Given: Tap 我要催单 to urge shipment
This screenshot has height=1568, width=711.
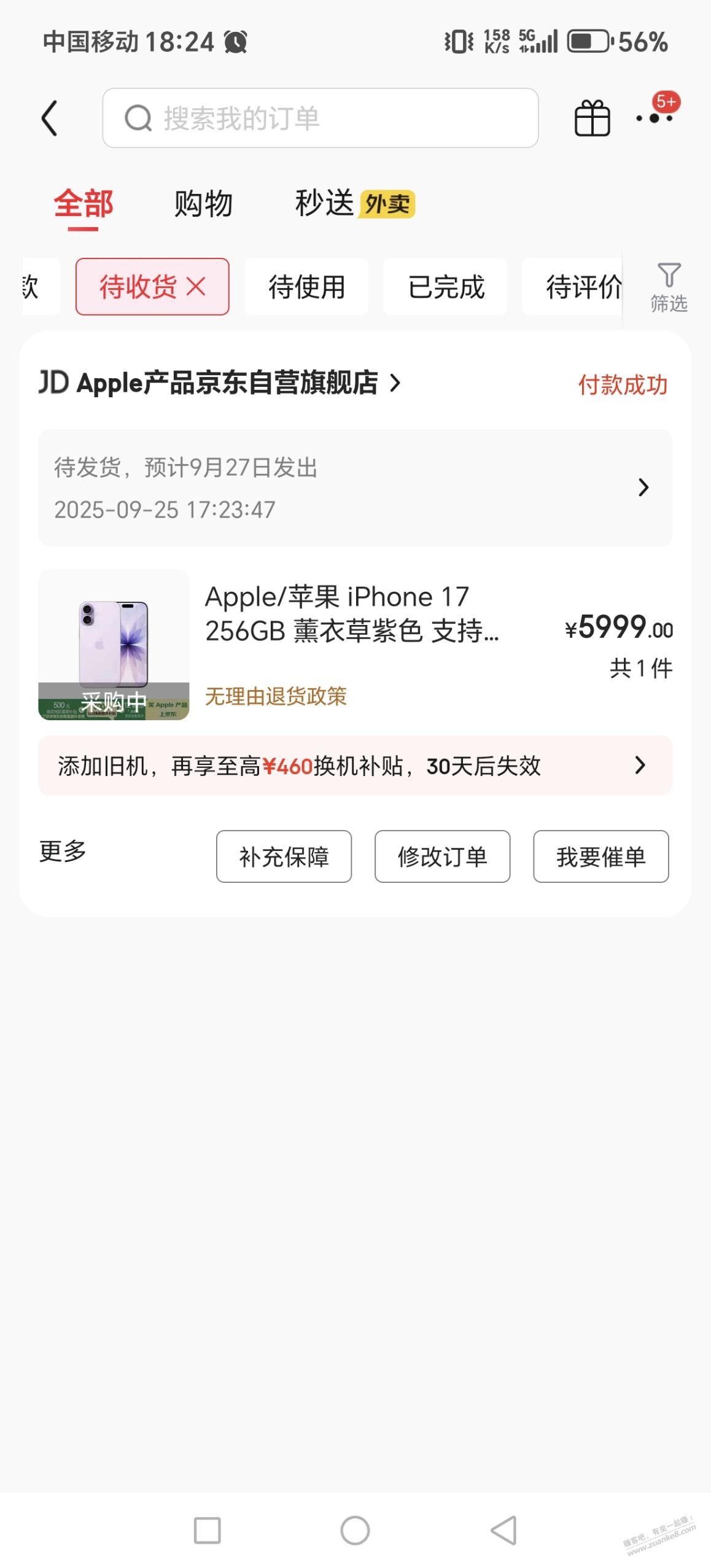Looking at the screenshot, I should pyautogui.click(x=600, y=856).
